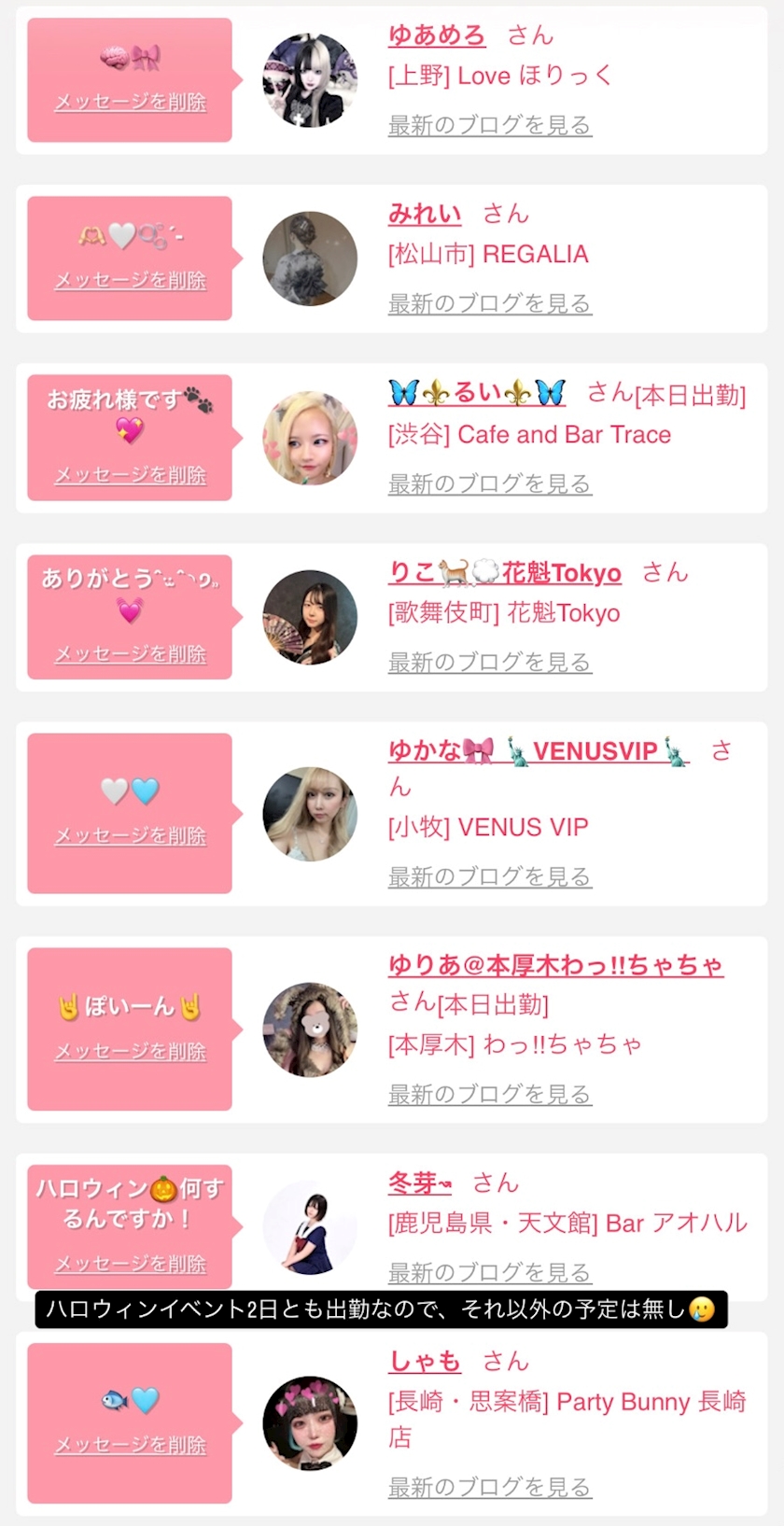Viewport: 784px width, 1526px height.
Task: View しゃも's latest blog
Action: pos(489,1487)
